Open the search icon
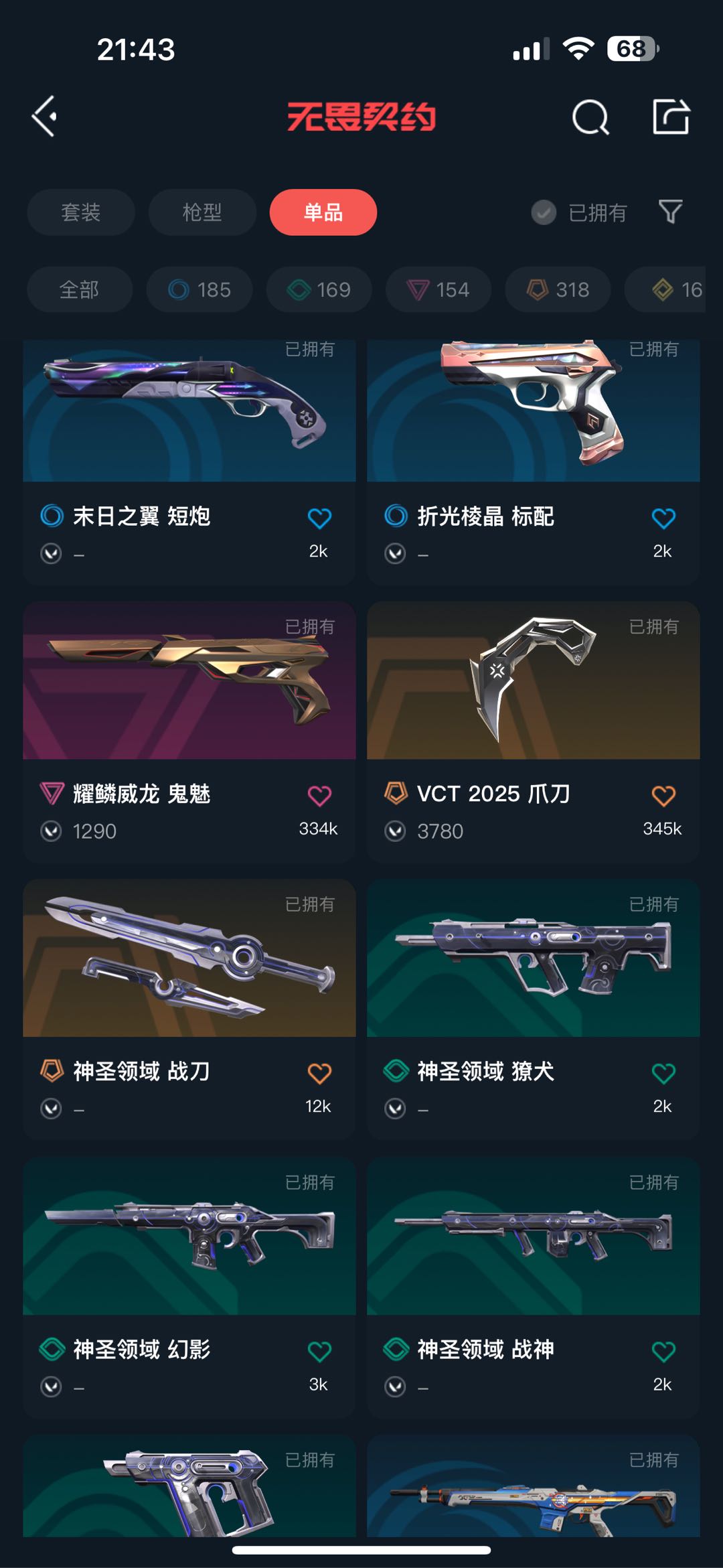723x1568 pixels. click(x=590, y=118)
